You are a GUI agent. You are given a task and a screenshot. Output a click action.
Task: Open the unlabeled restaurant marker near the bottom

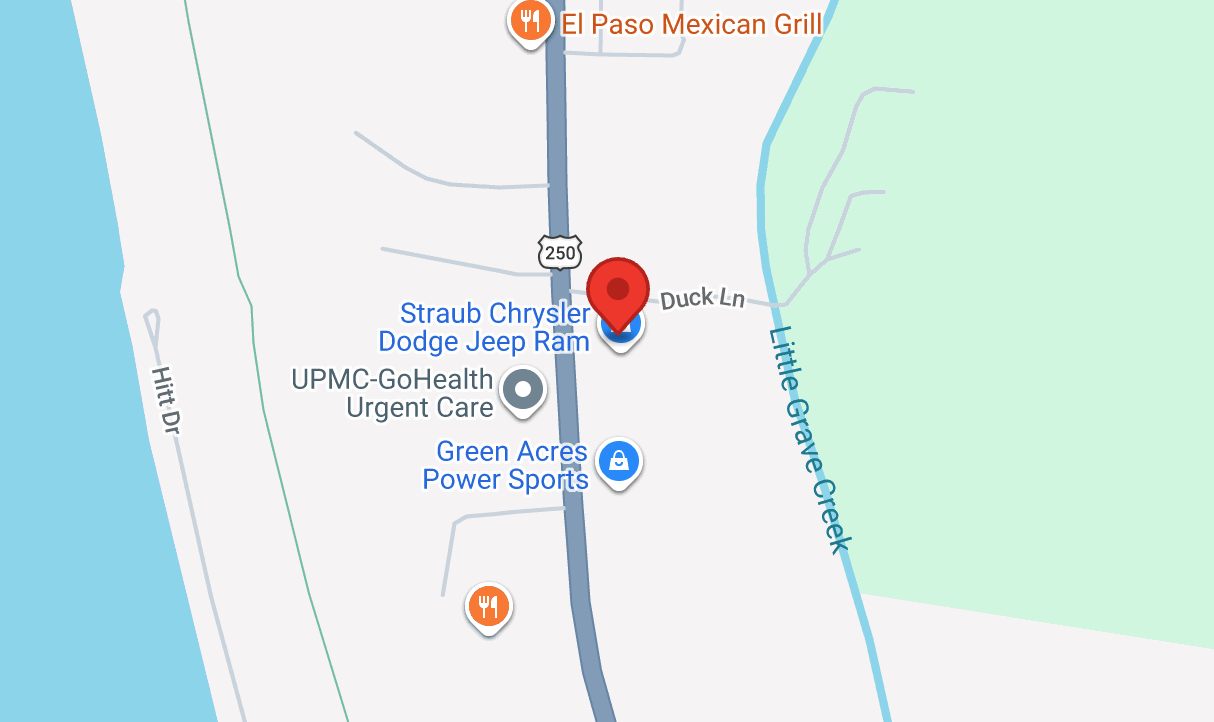tap(488, 606)
